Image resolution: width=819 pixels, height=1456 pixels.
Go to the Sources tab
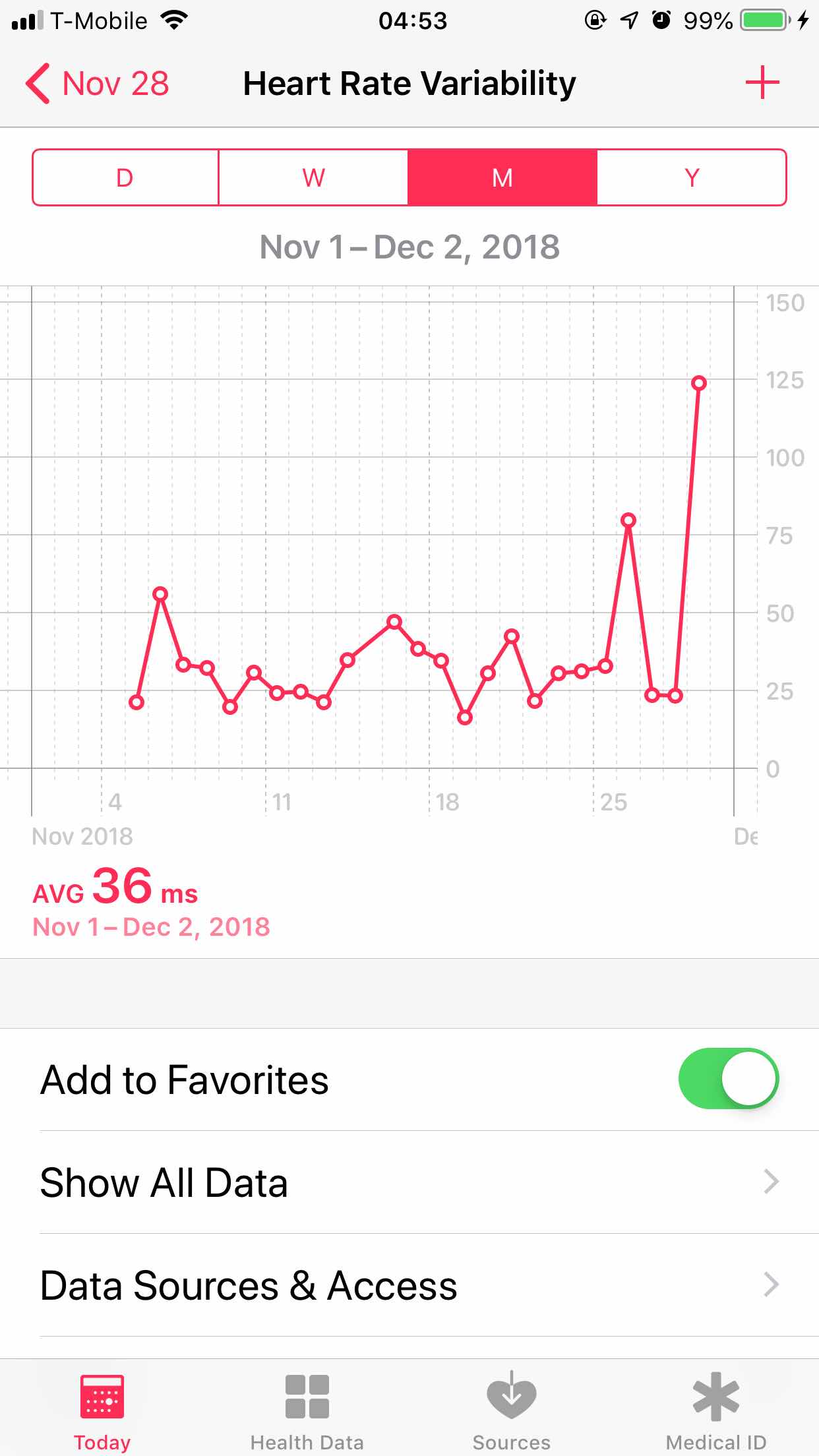point(511,1406)
